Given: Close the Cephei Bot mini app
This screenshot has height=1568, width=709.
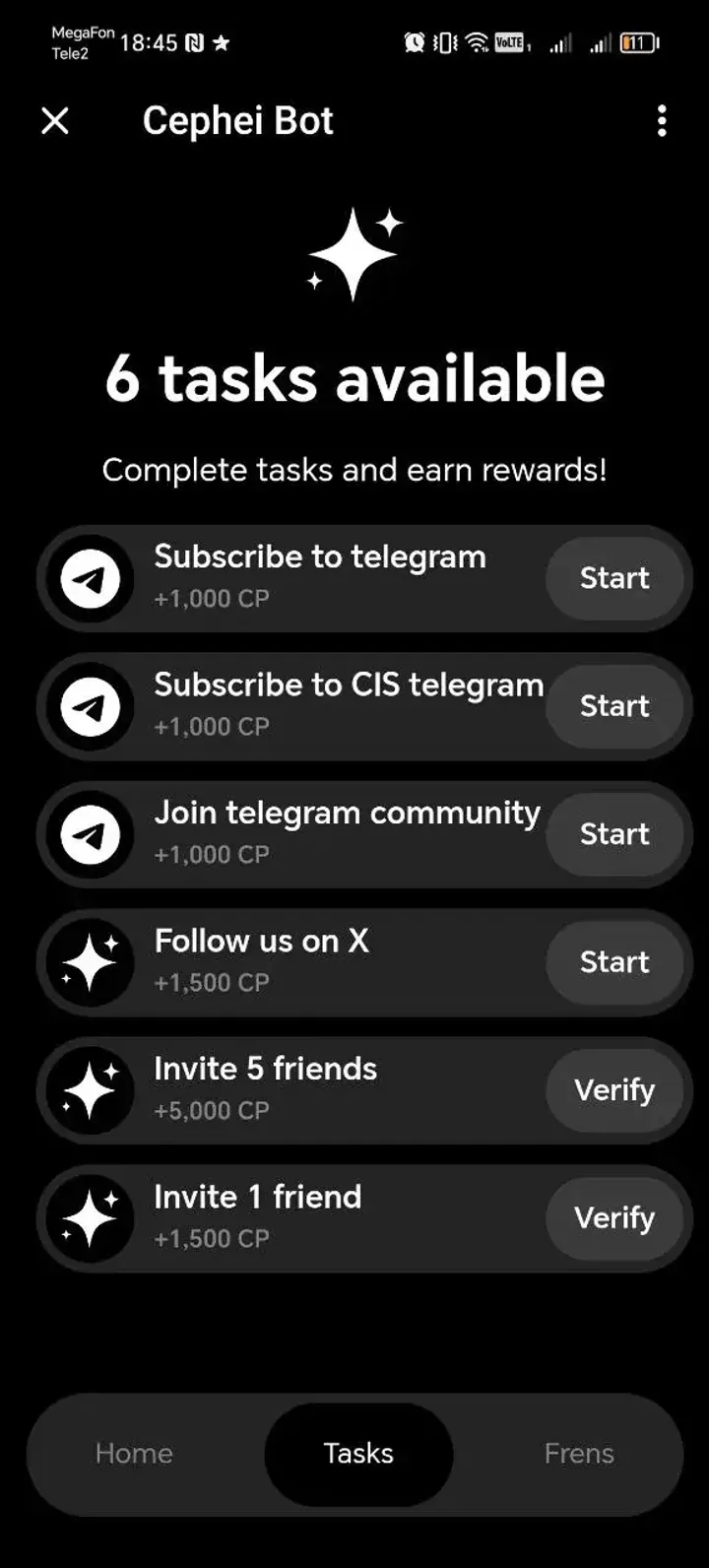Looking at the screenshot, I should [55, 120].
